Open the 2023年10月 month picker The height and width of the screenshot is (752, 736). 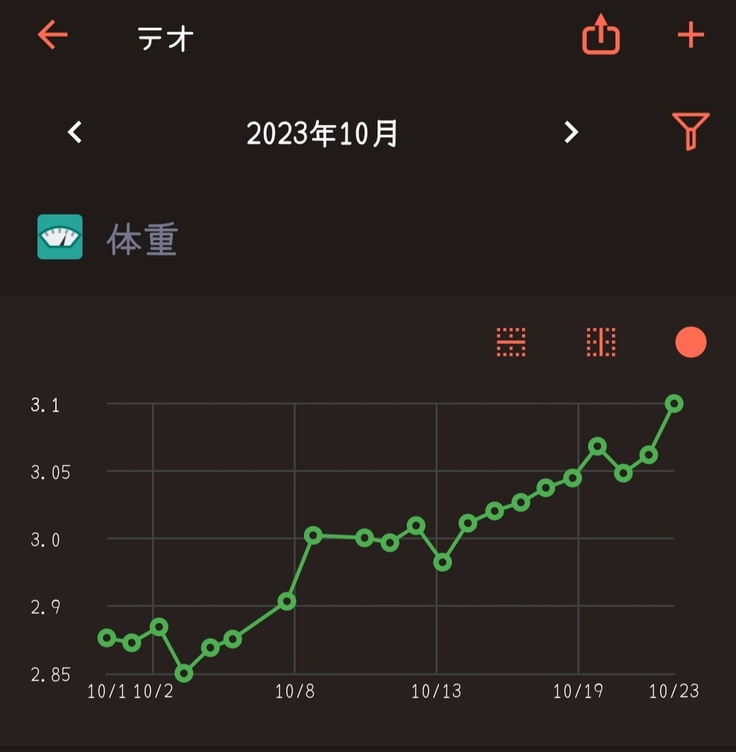click(x=322, y=133)
